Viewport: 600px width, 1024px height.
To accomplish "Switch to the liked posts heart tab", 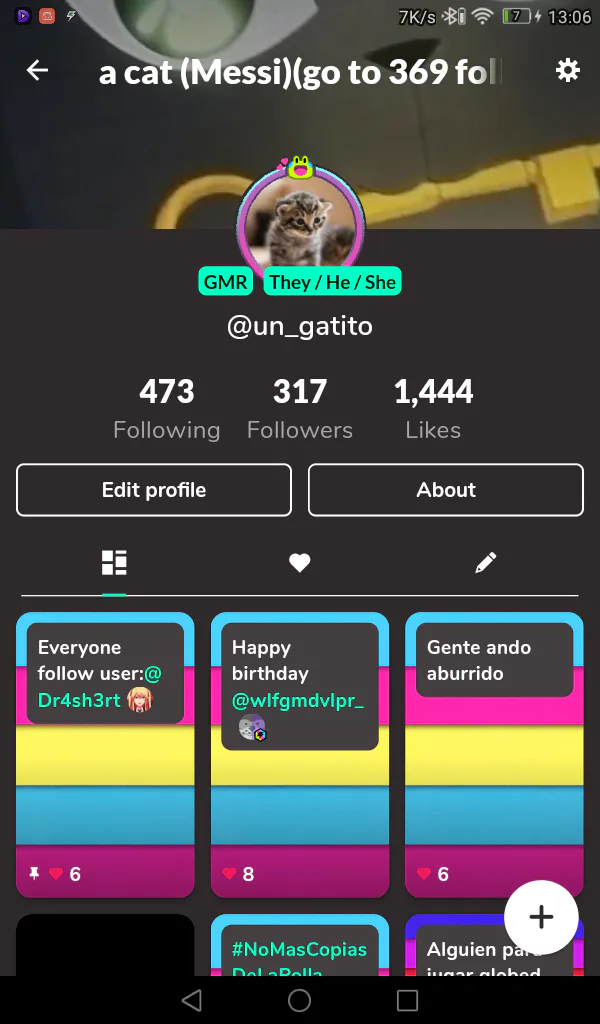I will [300, 564].
